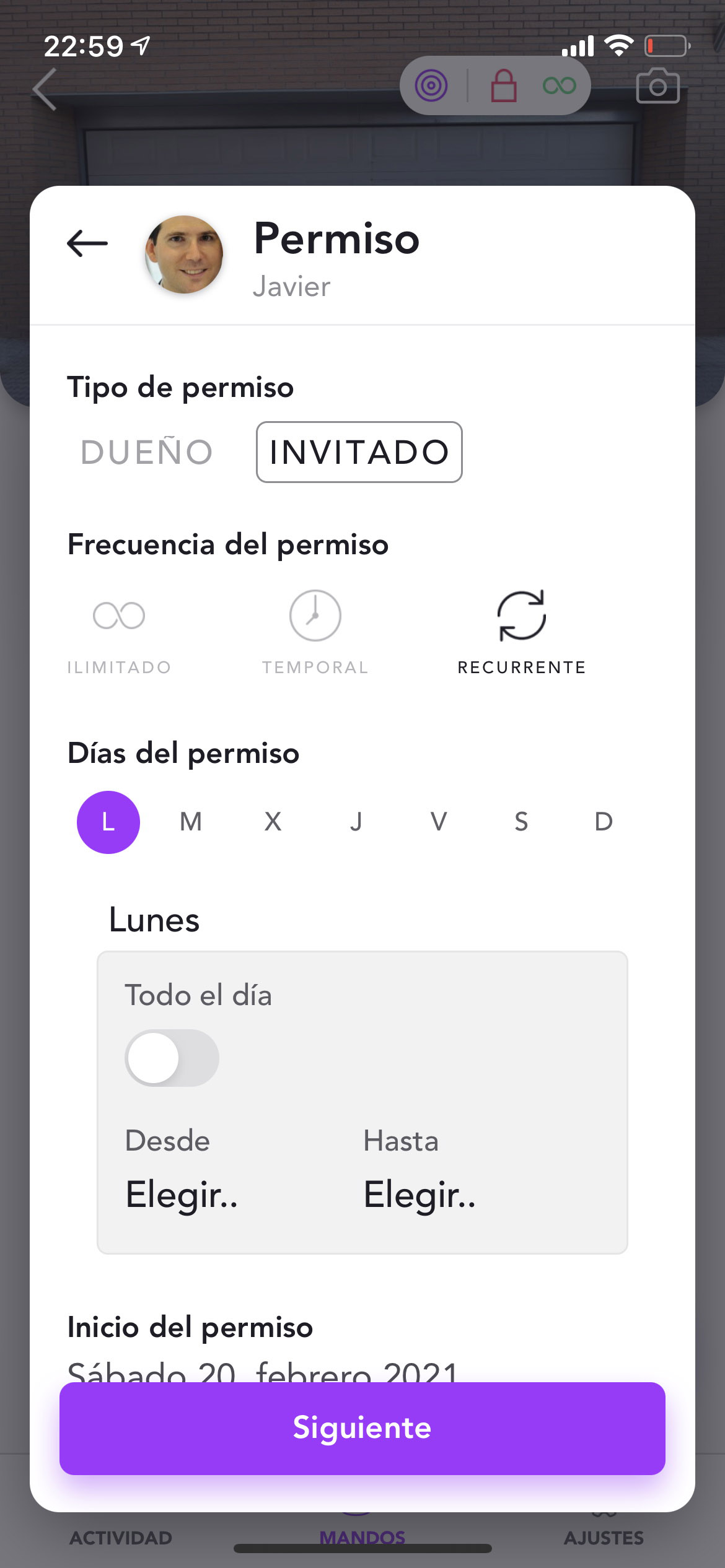
Task: Continue with the Siguiente button
Action: (x=362, y=1428)
